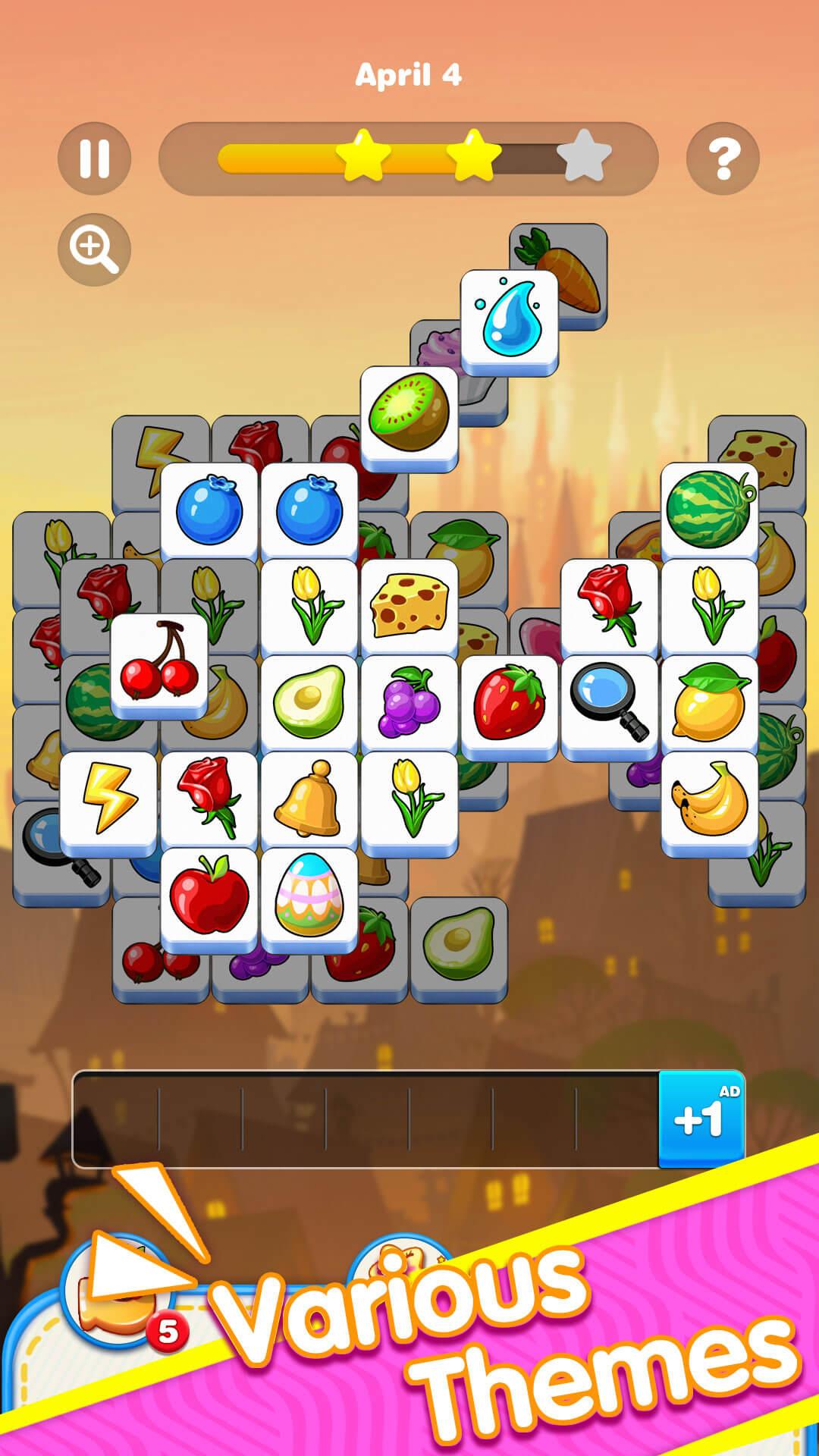Pause the game
Viewport: 819px width, 1456px height.
click(94, 158)
